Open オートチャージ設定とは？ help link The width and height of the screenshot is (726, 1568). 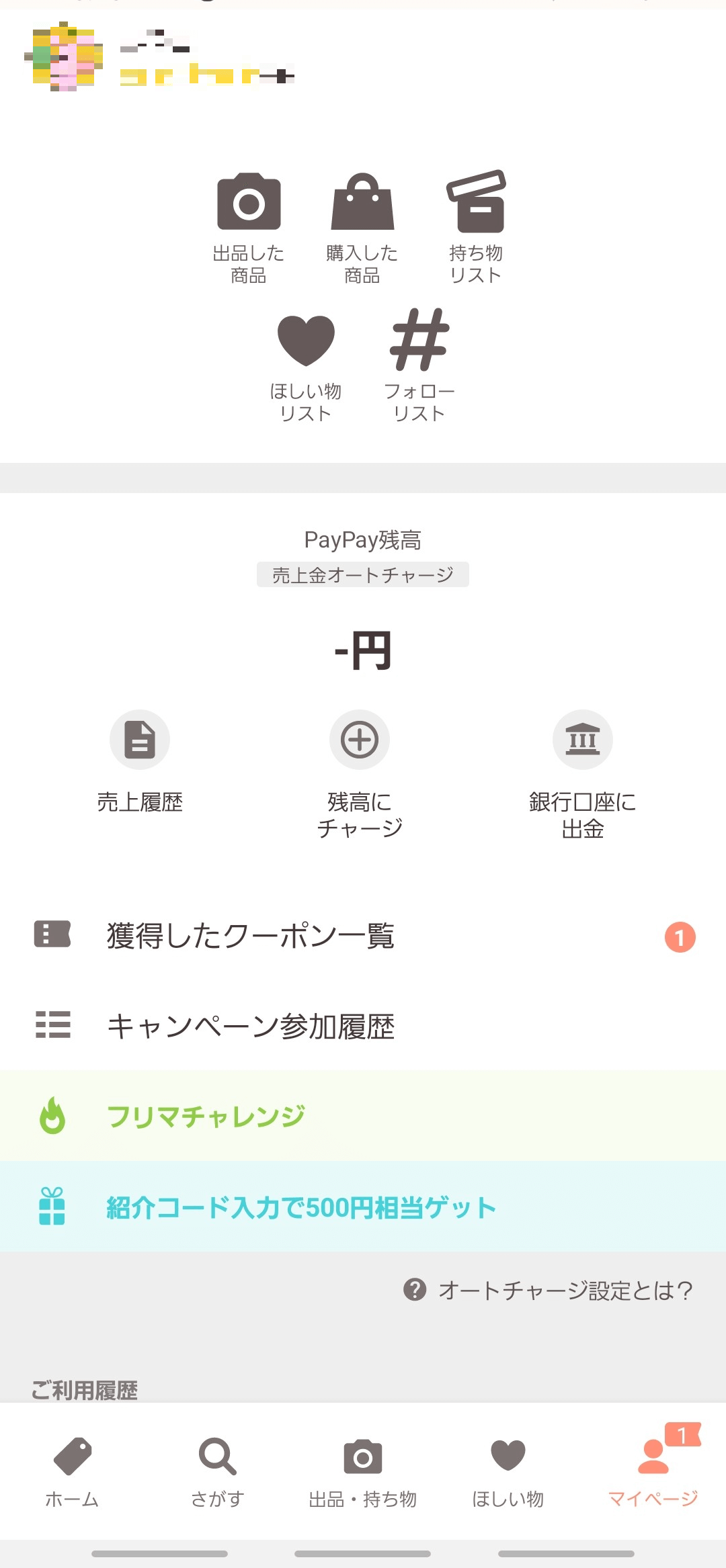click(549, 1291)
